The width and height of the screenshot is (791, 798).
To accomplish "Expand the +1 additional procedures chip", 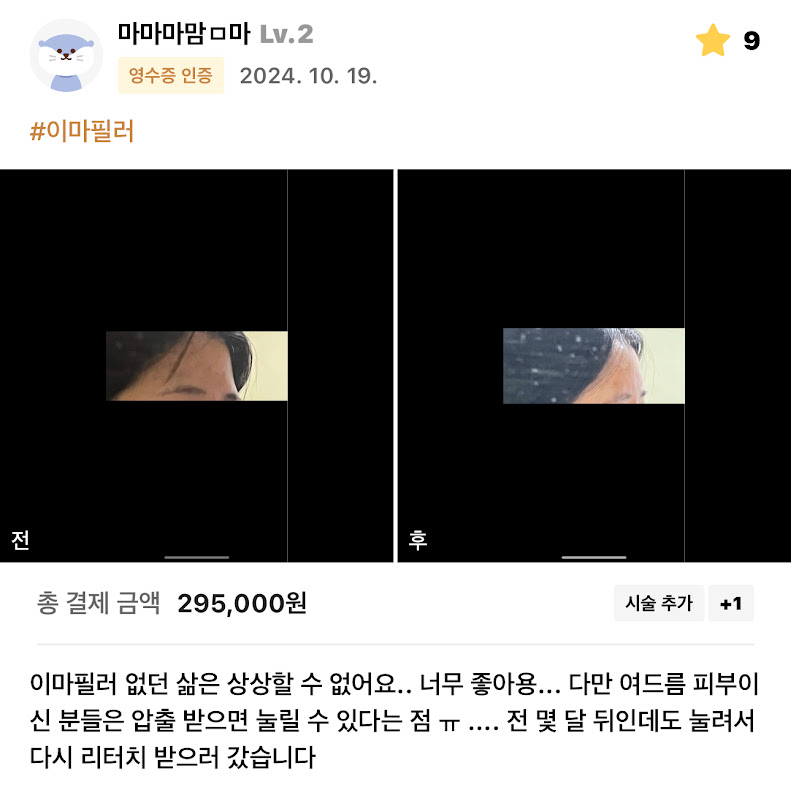I will tap(730, 603).
